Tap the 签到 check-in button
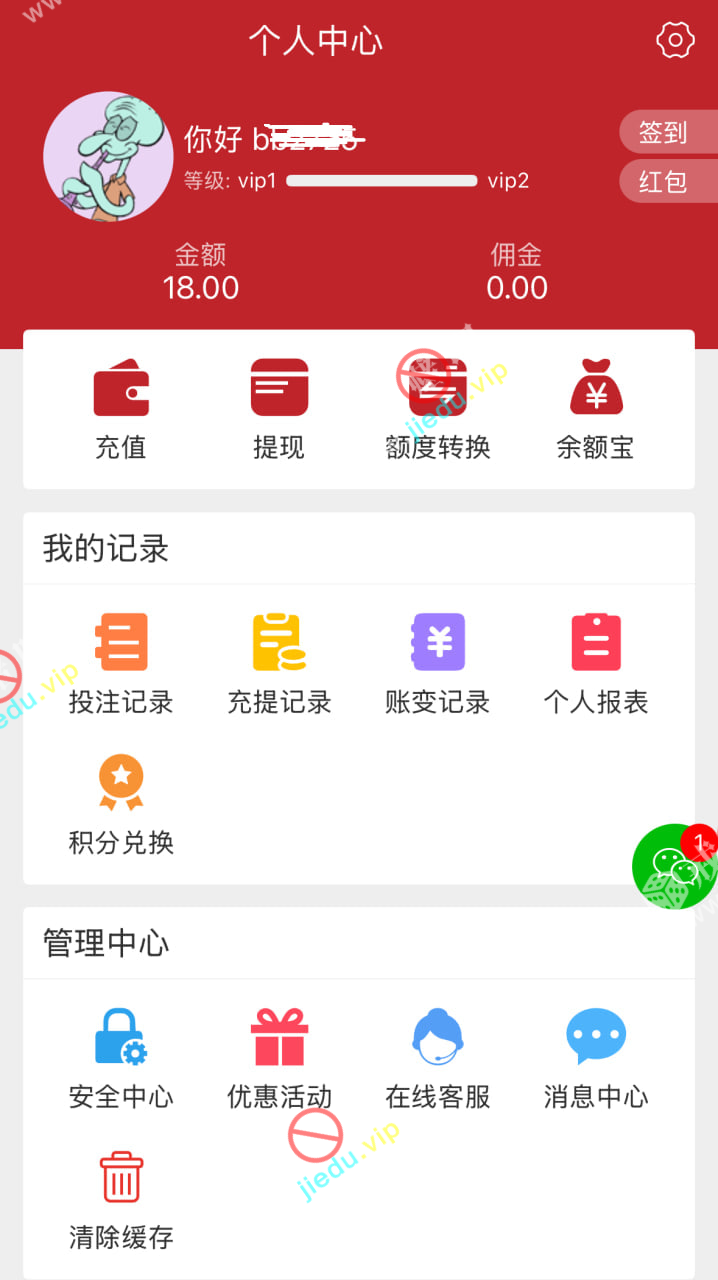Viewport: 718px width, 1280px height. [x=664, y=132]
